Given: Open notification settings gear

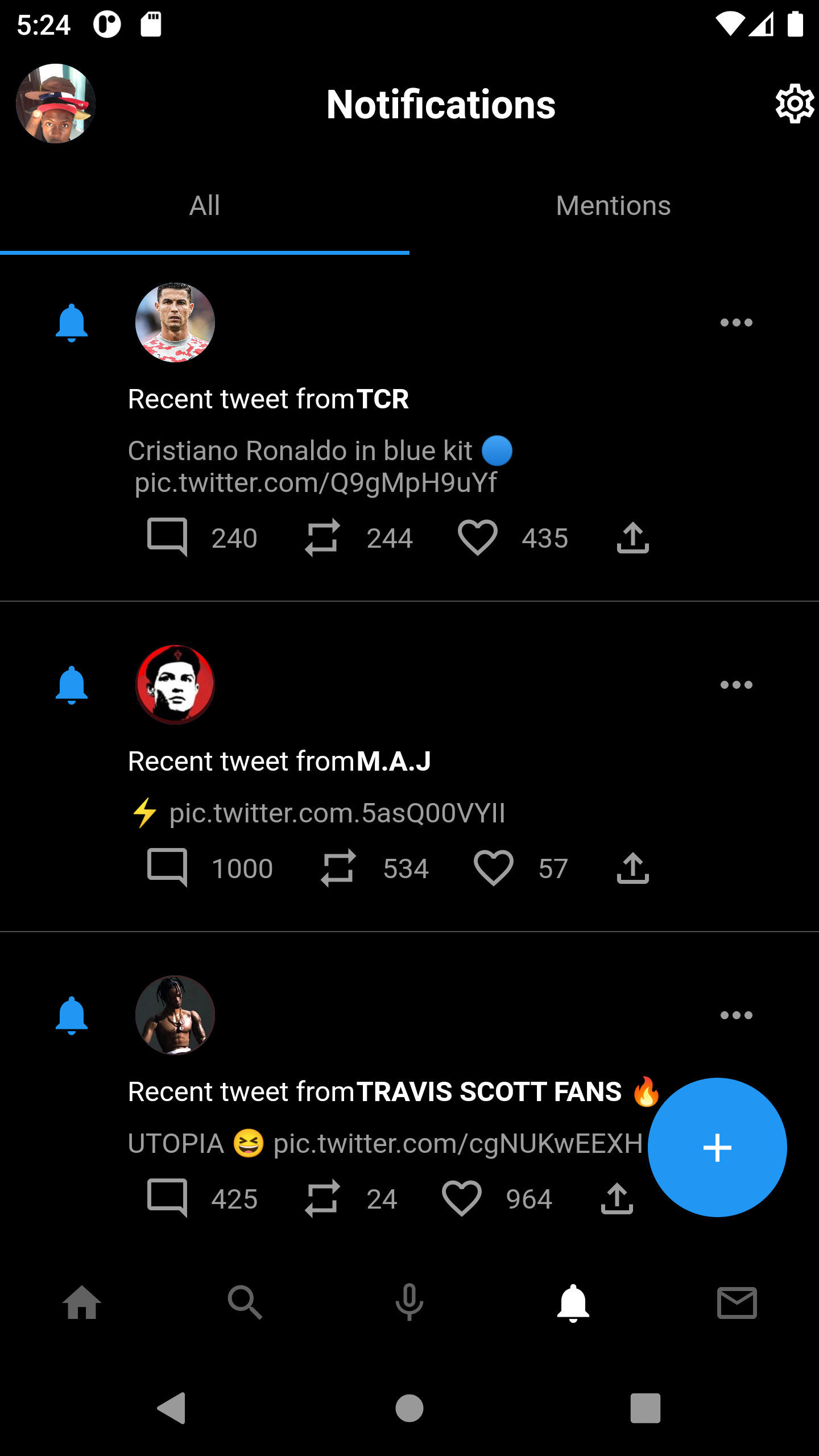Looking at the screenshot, I should tap(794, 104).
